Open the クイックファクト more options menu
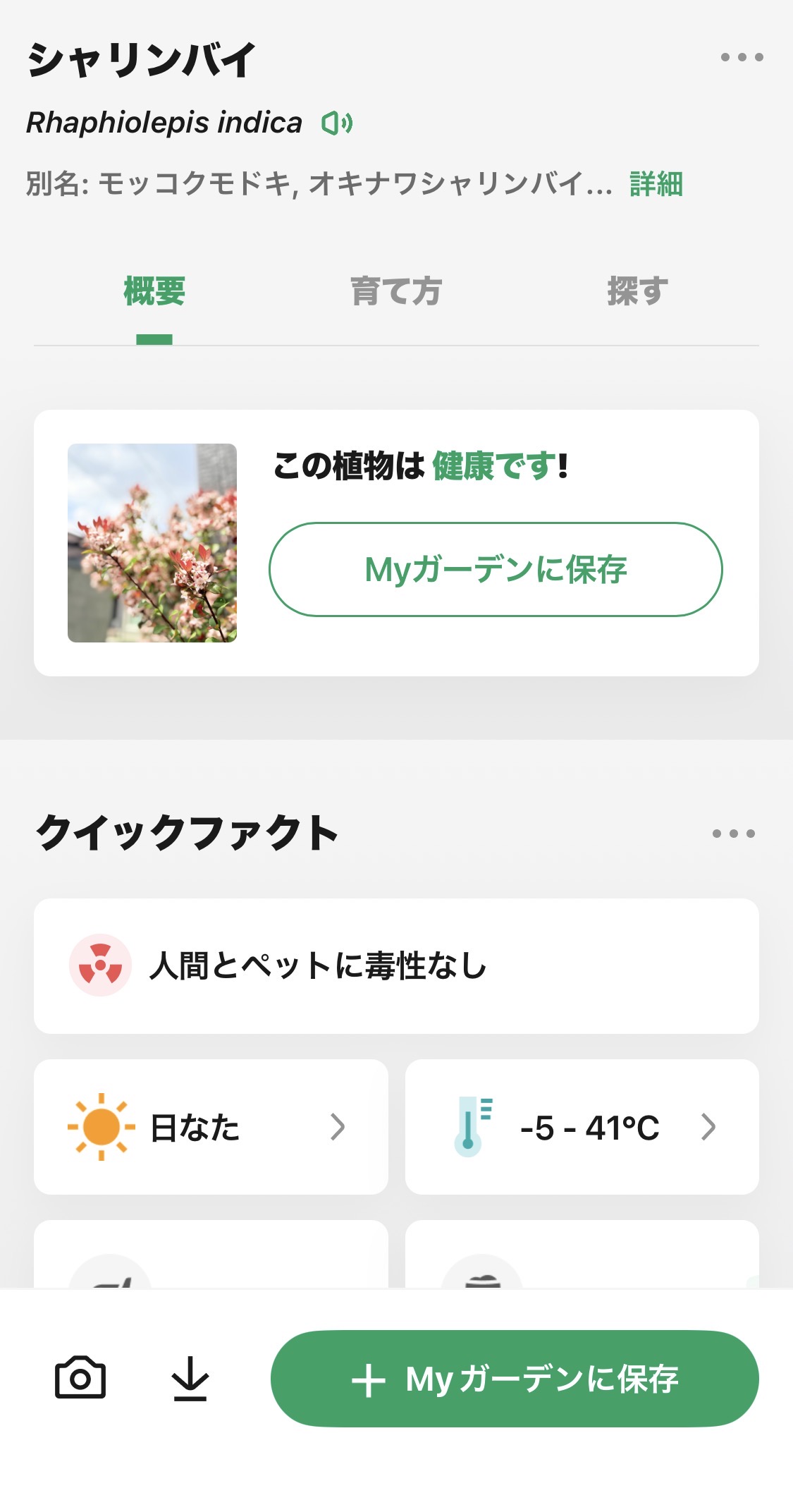Viewport: 793px width, 1512px height. [733, 834]
